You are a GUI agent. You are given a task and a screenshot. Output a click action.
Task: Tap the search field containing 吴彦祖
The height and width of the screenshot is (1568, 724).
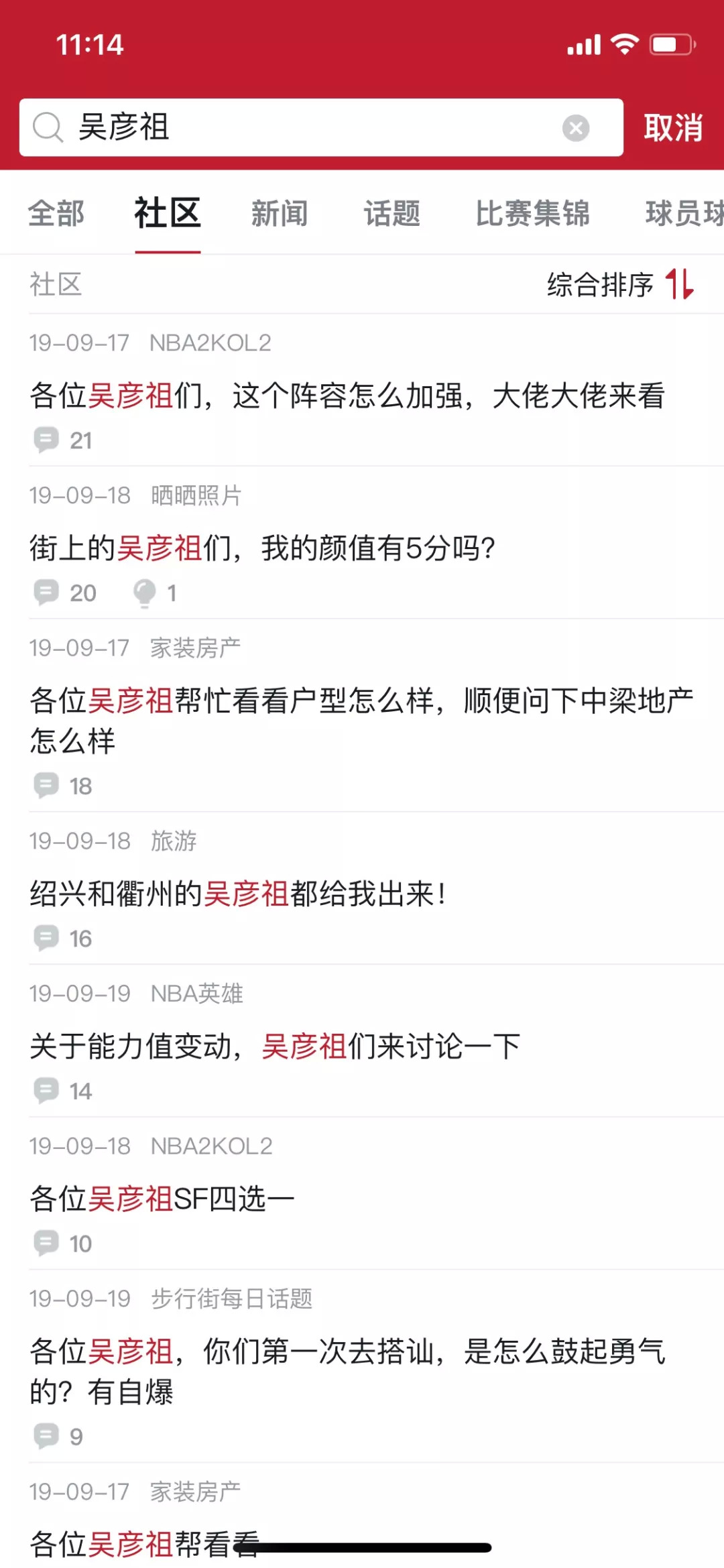[x=302, y=127]
